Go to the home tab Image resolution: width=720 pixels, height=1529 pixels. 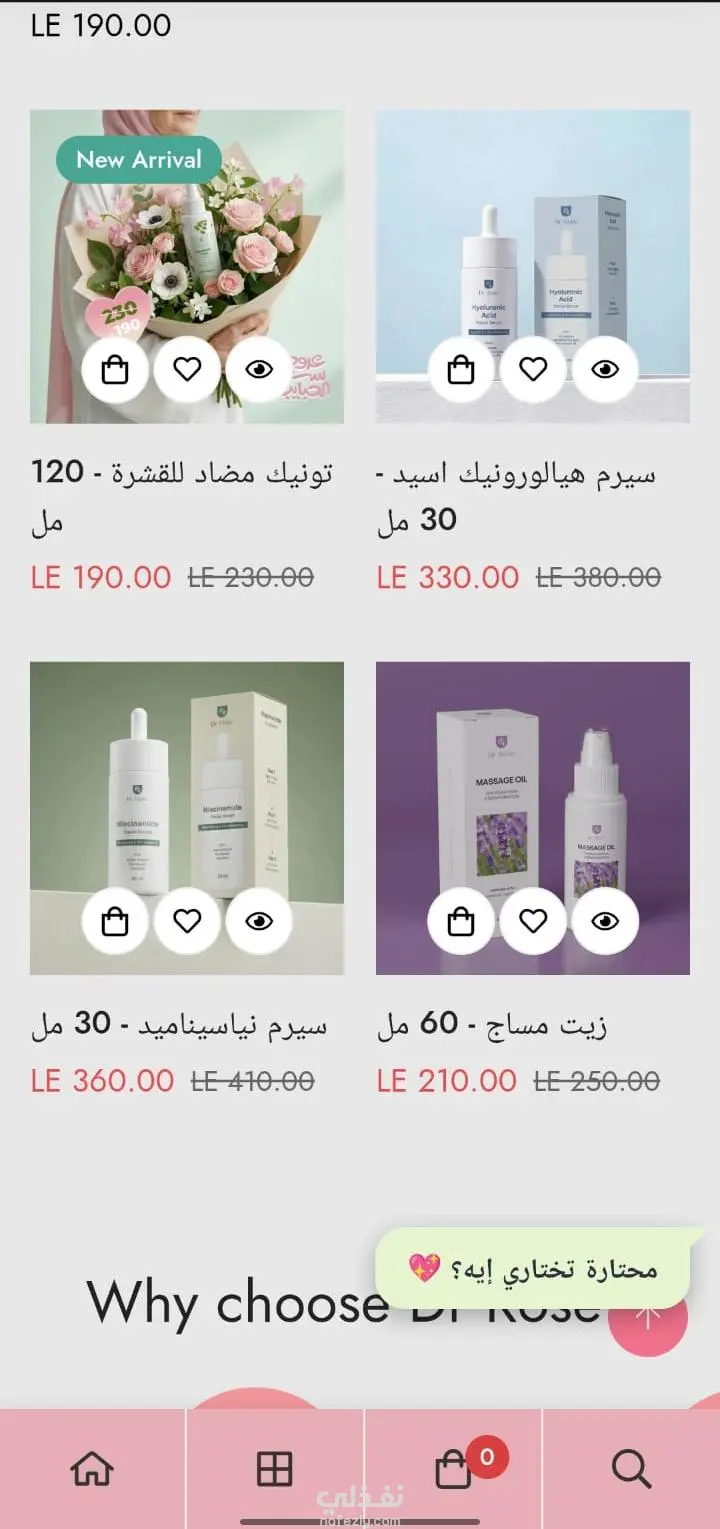tap(92, 1469)
